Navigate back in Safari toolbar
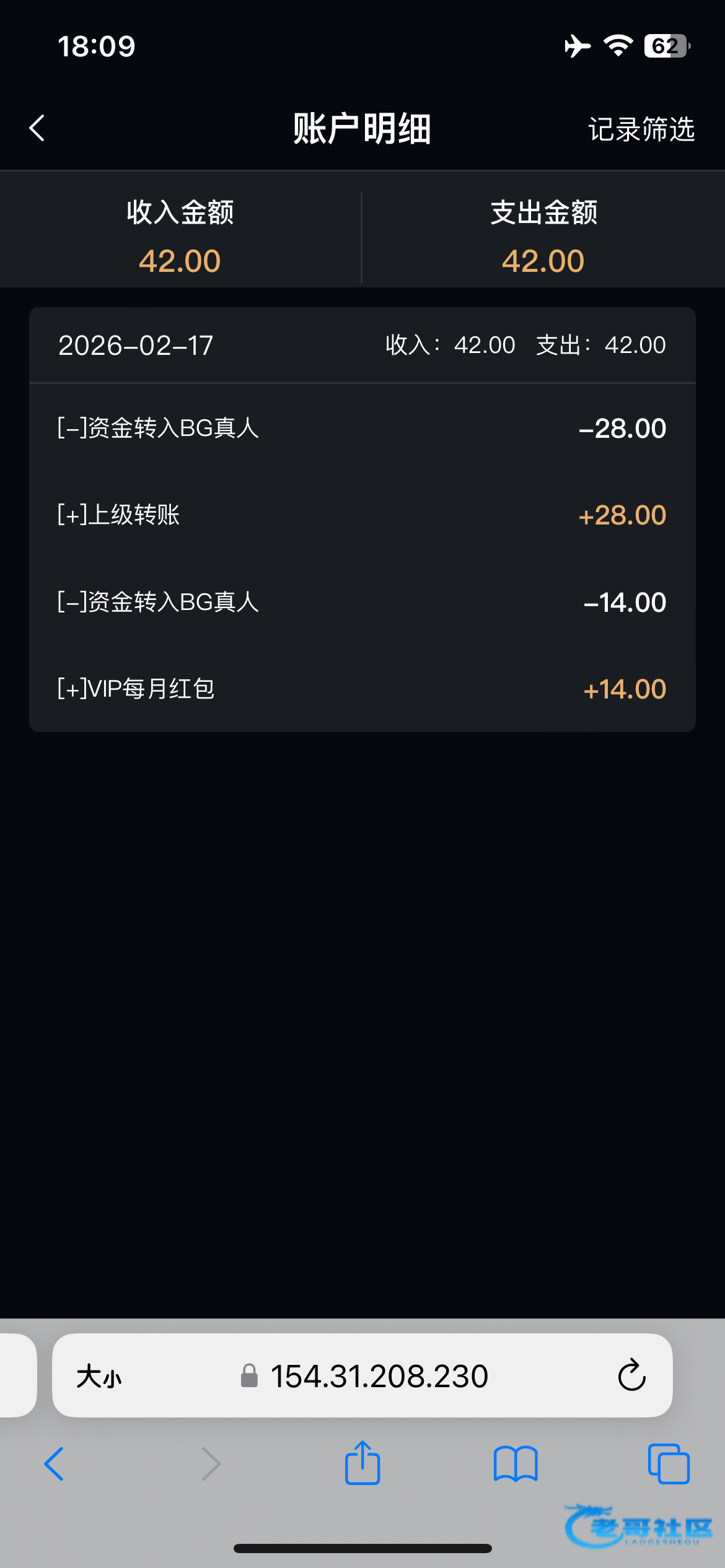The image size is (725, 1568). coord(55,1464)
